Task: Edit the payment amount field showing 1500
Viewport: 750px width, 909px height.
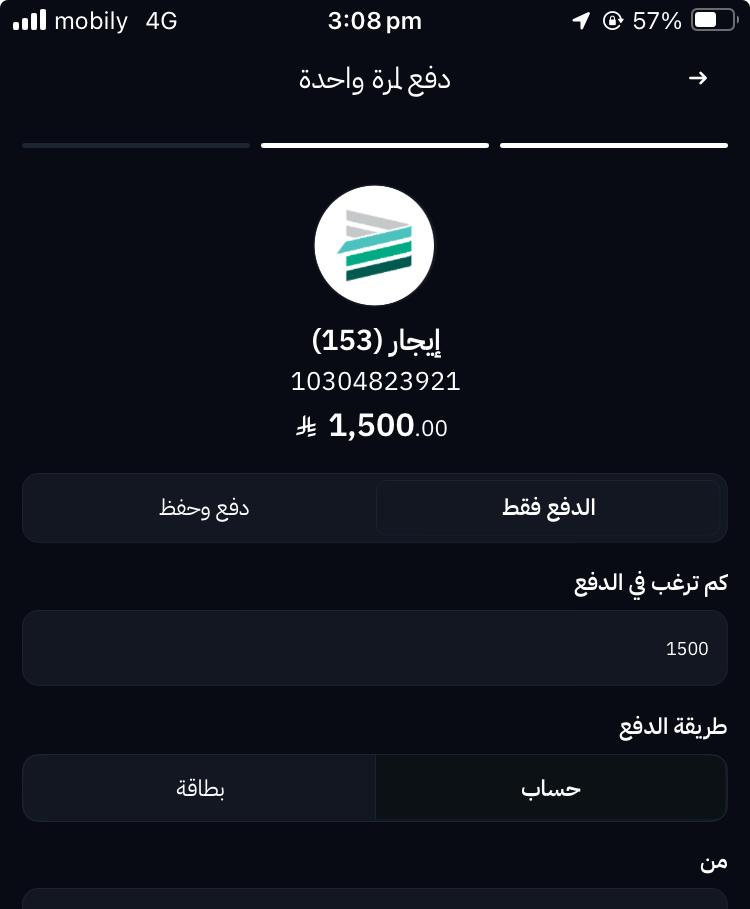Action: 375,649
